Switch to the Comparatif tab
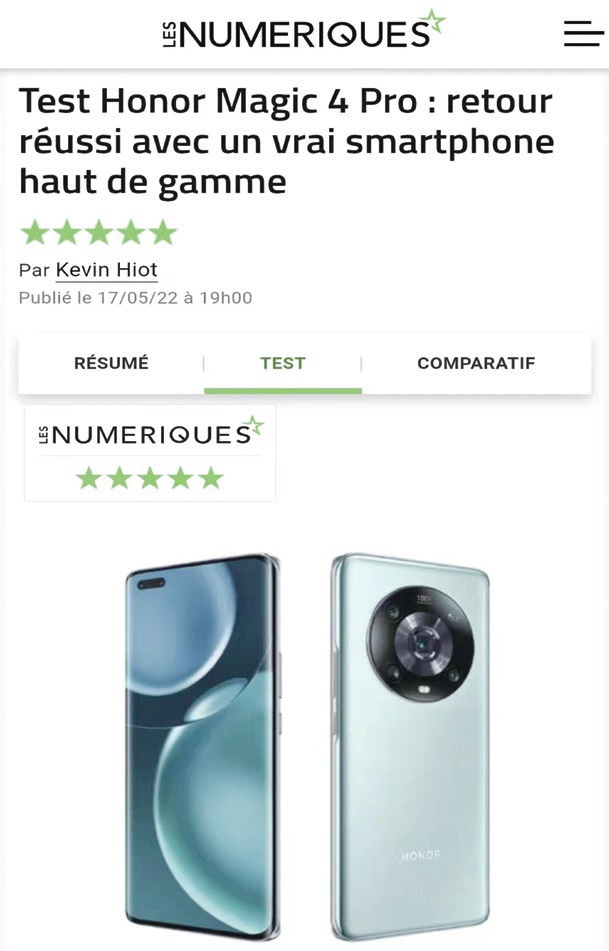The image size is (609, 951). [x=476, y=363]
